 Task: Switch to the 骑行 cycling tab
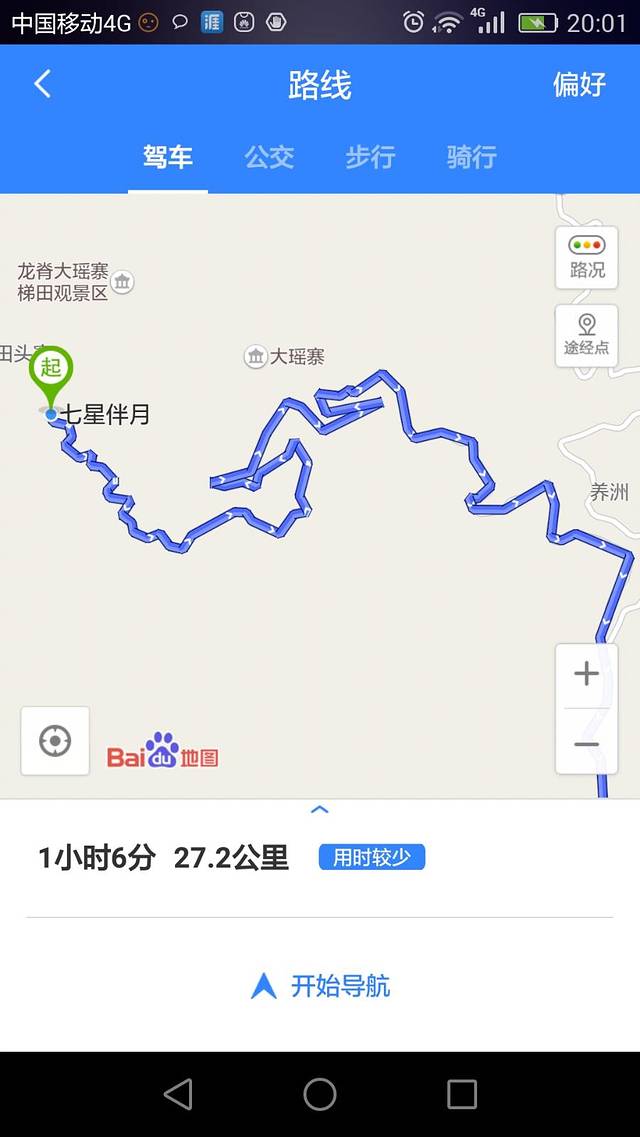pyautogui.click(x=471, y=157)
